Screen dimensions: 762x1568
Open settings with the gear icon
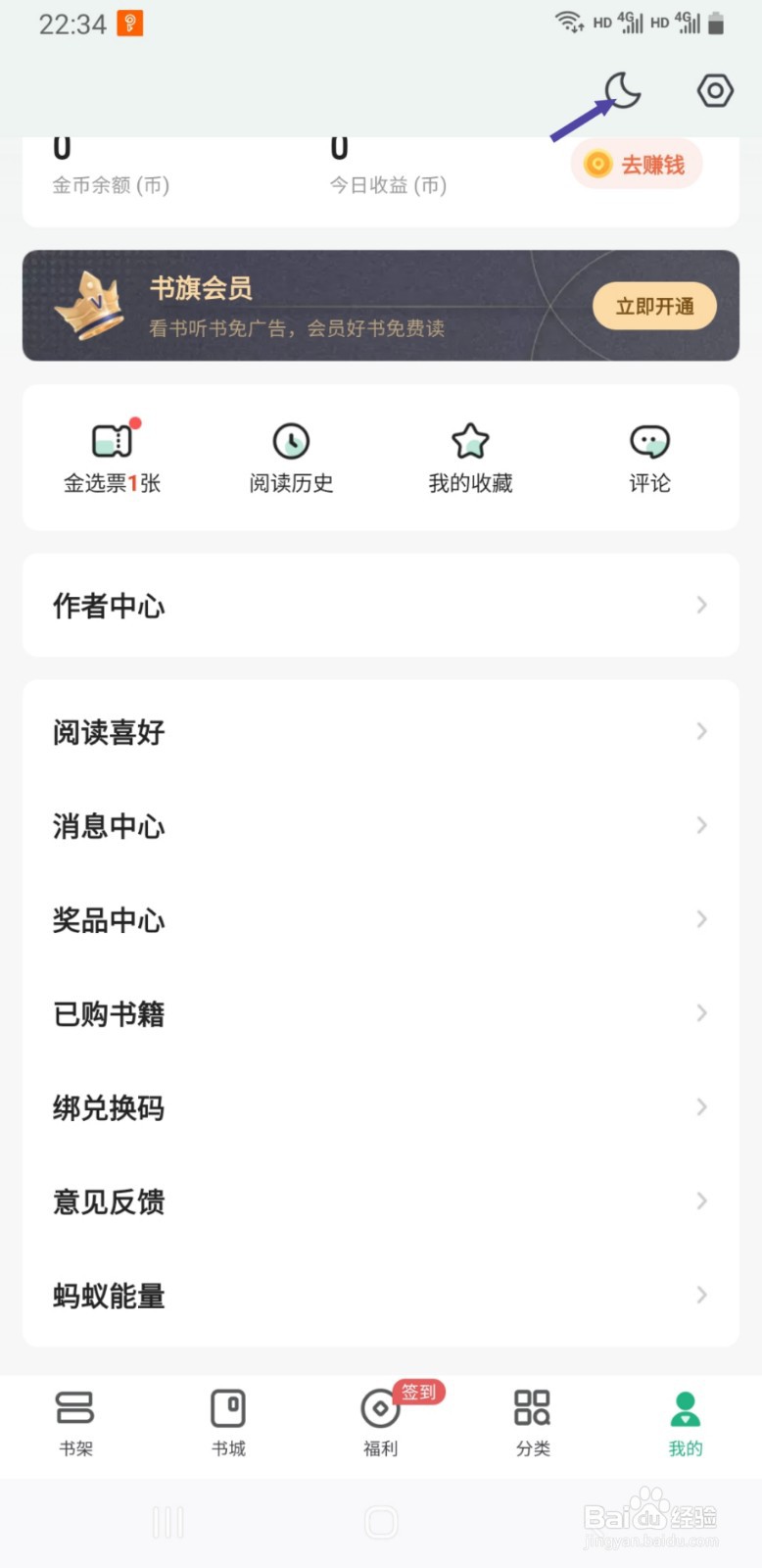pyautogui.click(x=714, y=91)
